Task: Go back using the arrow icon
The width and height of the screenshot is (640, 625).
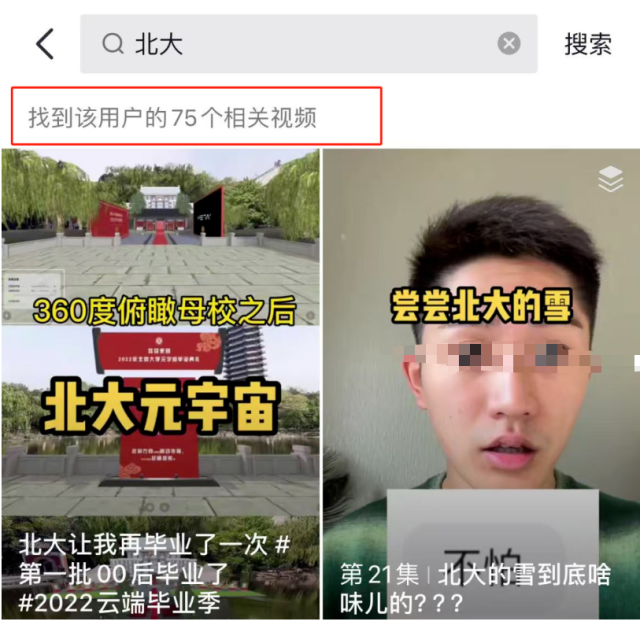Action: [x=45, y=44]
